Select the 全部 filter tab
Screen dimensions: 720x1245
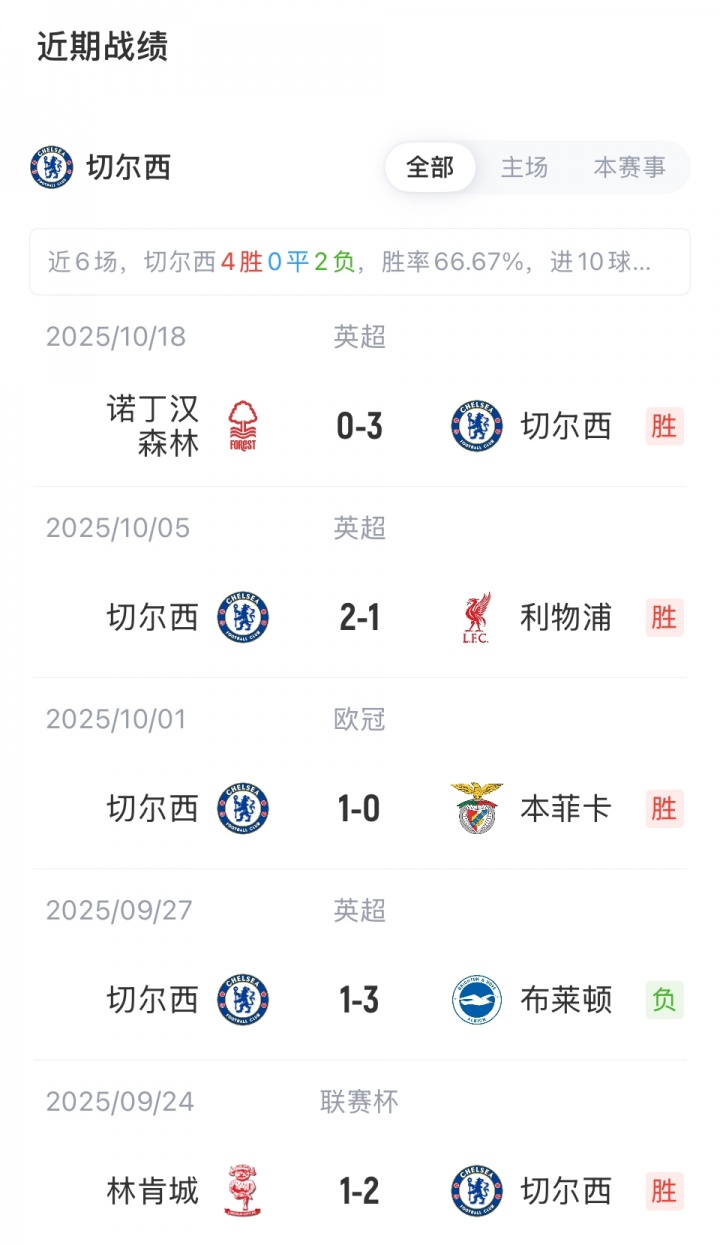click(x=430, y=167)
